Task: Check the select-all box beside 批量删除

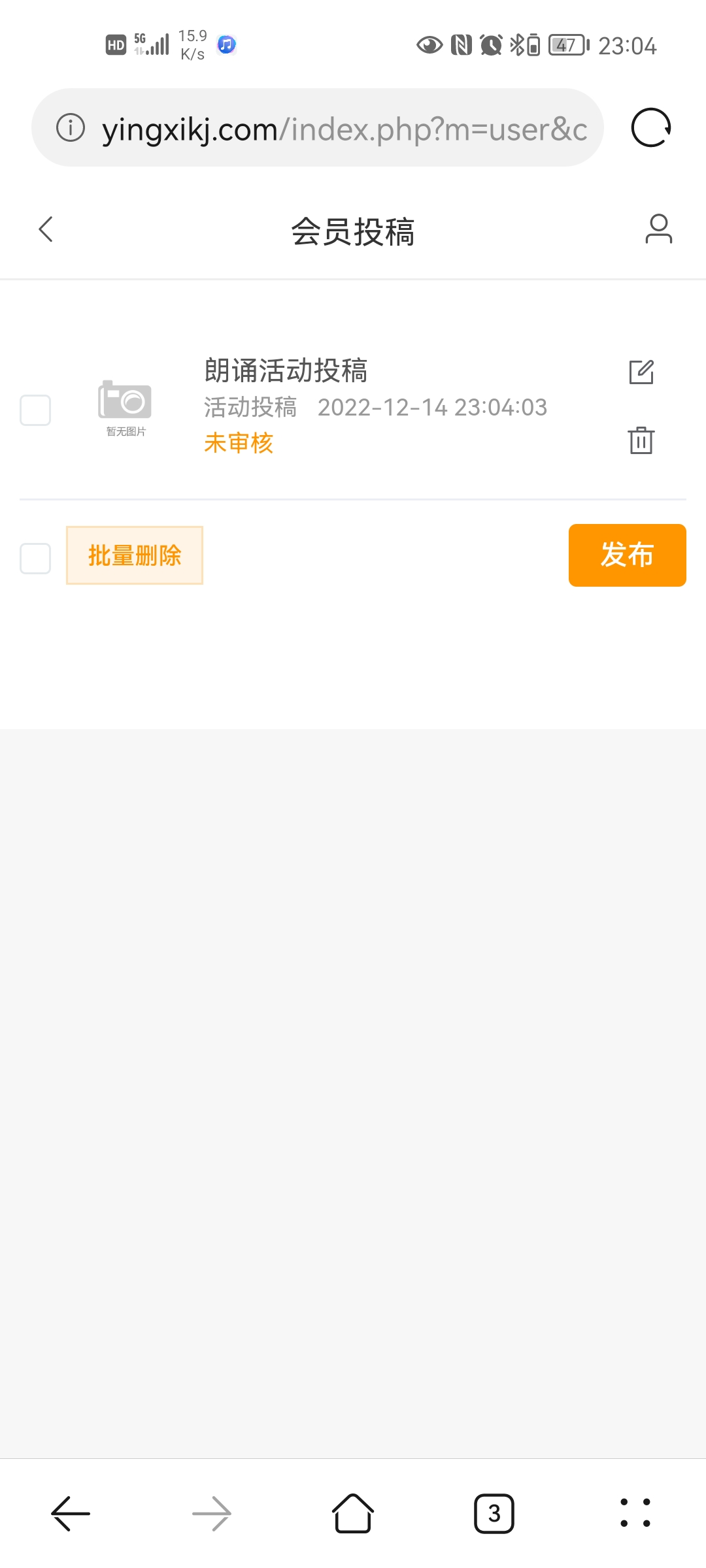Action: 35,559
